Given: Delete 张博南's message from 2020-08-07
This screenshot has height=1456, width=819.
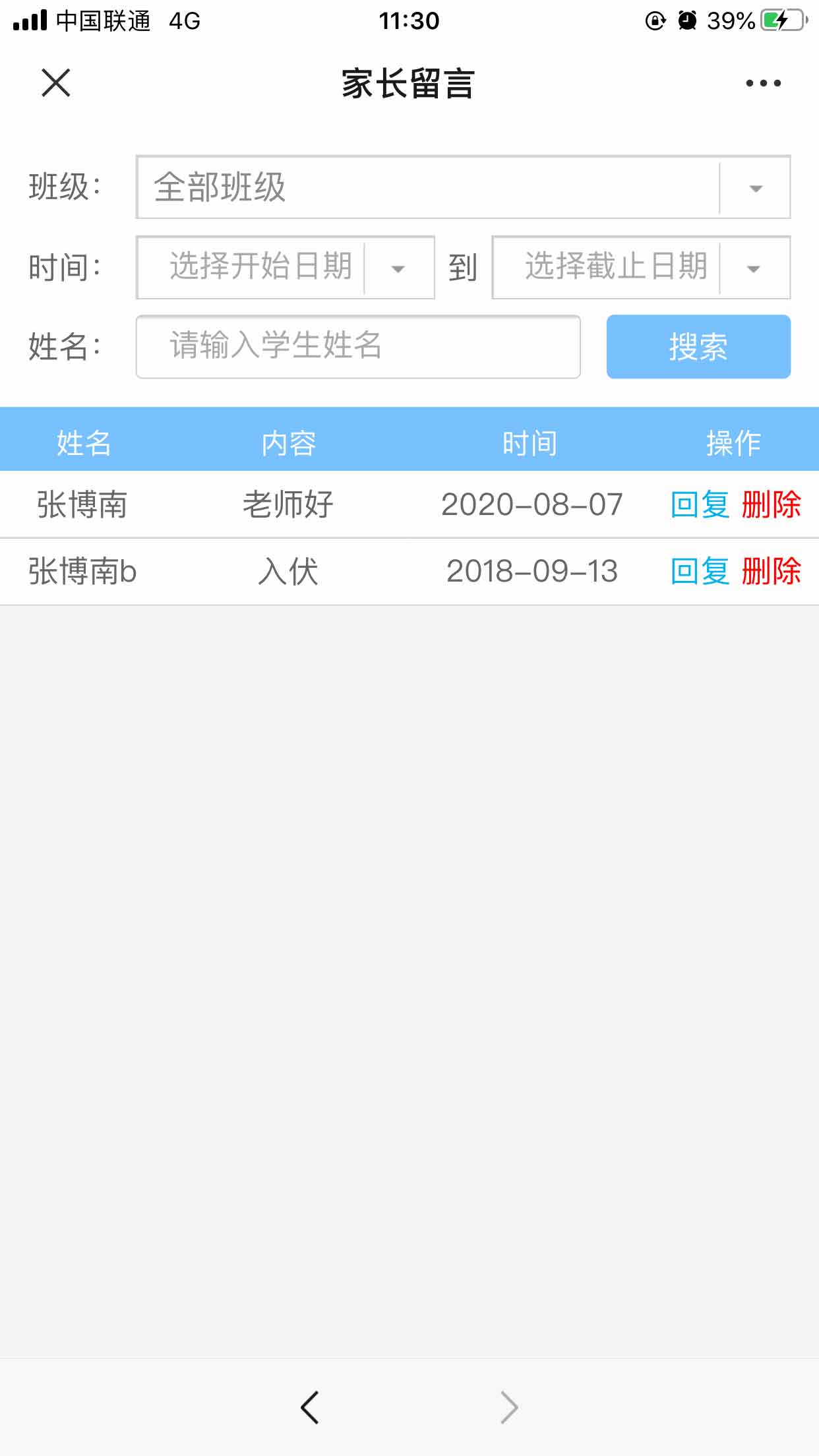Looking at the screenshot, I should pyautogui.click(x=771, y=504).
